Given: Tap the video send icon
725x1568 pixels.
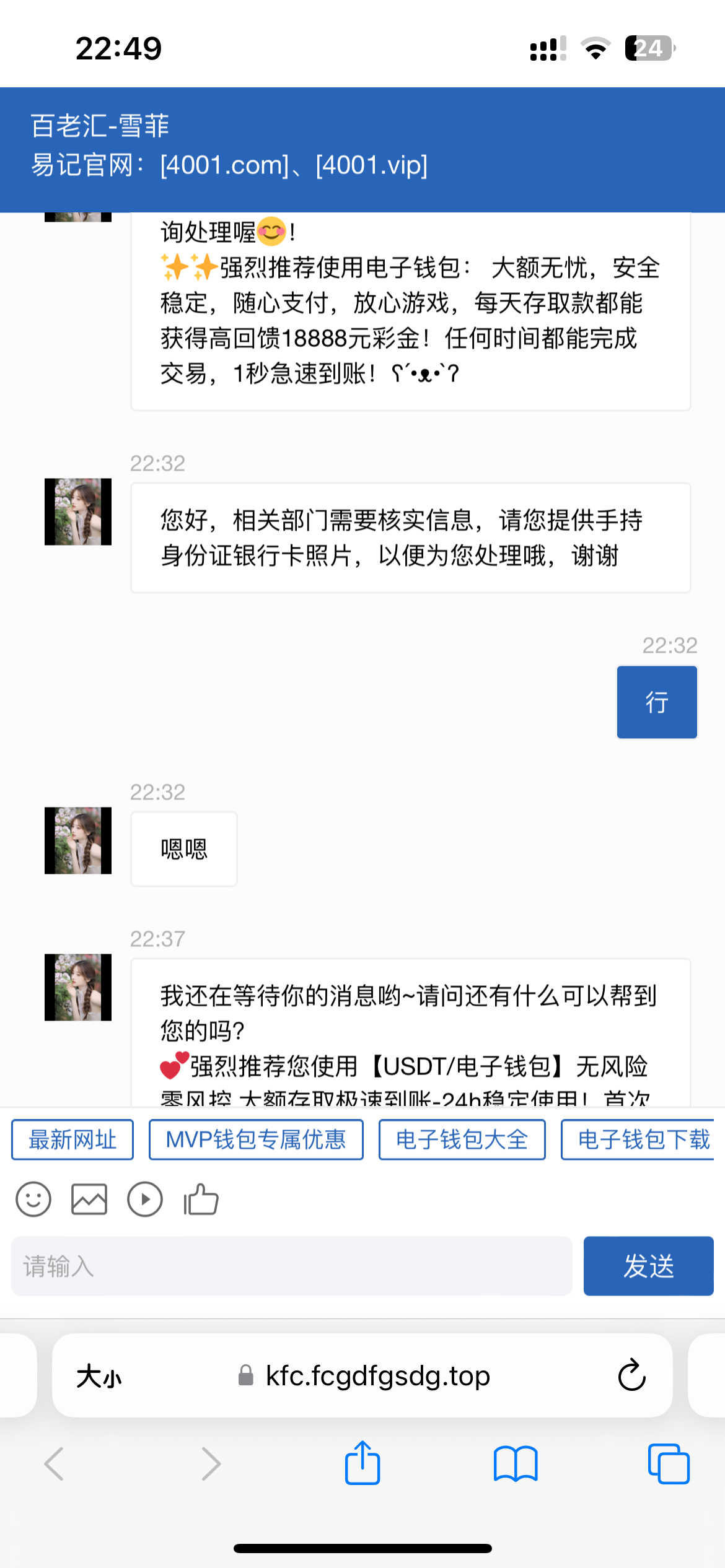Looking at the screenshot, I should click(x=145, y=1199).
